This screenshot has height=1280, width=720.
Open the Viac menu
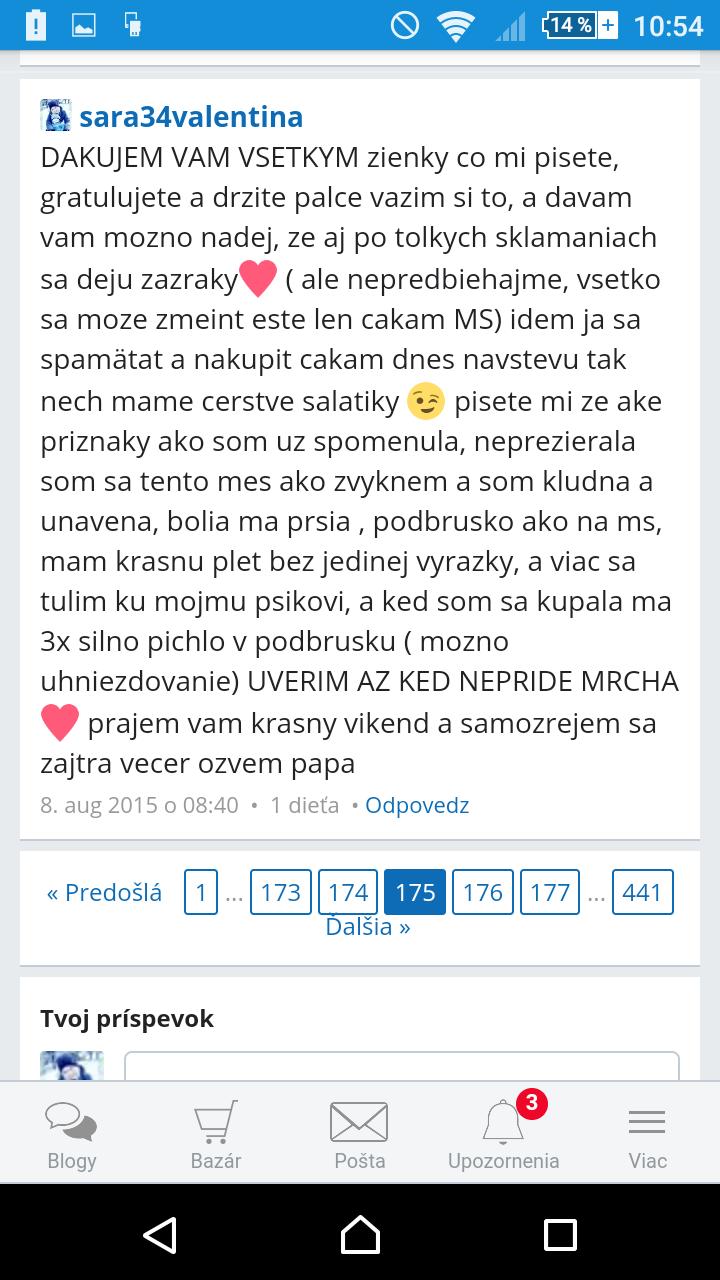[647, 1134]
